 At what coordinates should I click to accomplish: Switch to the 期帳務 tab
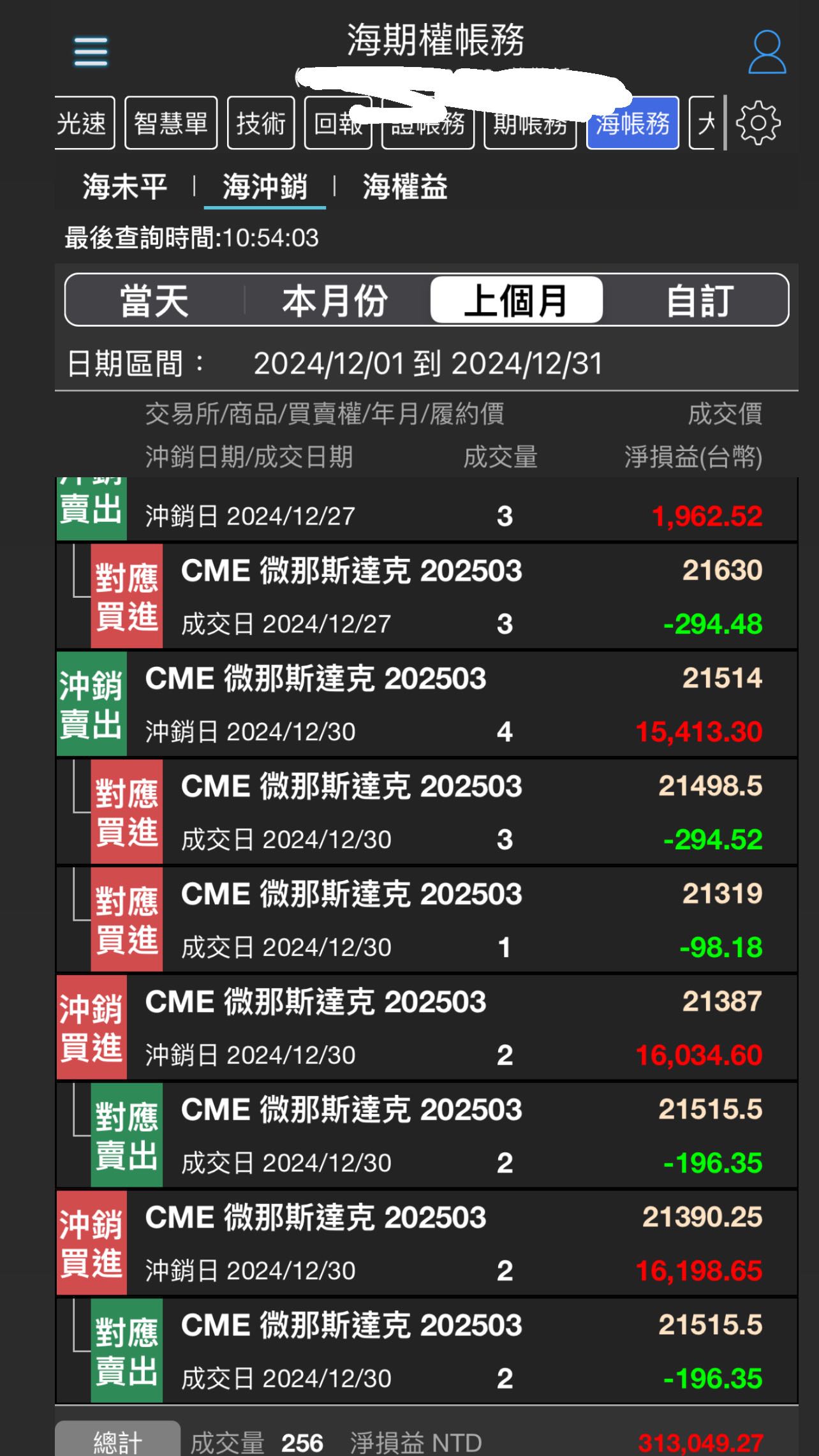529,125
